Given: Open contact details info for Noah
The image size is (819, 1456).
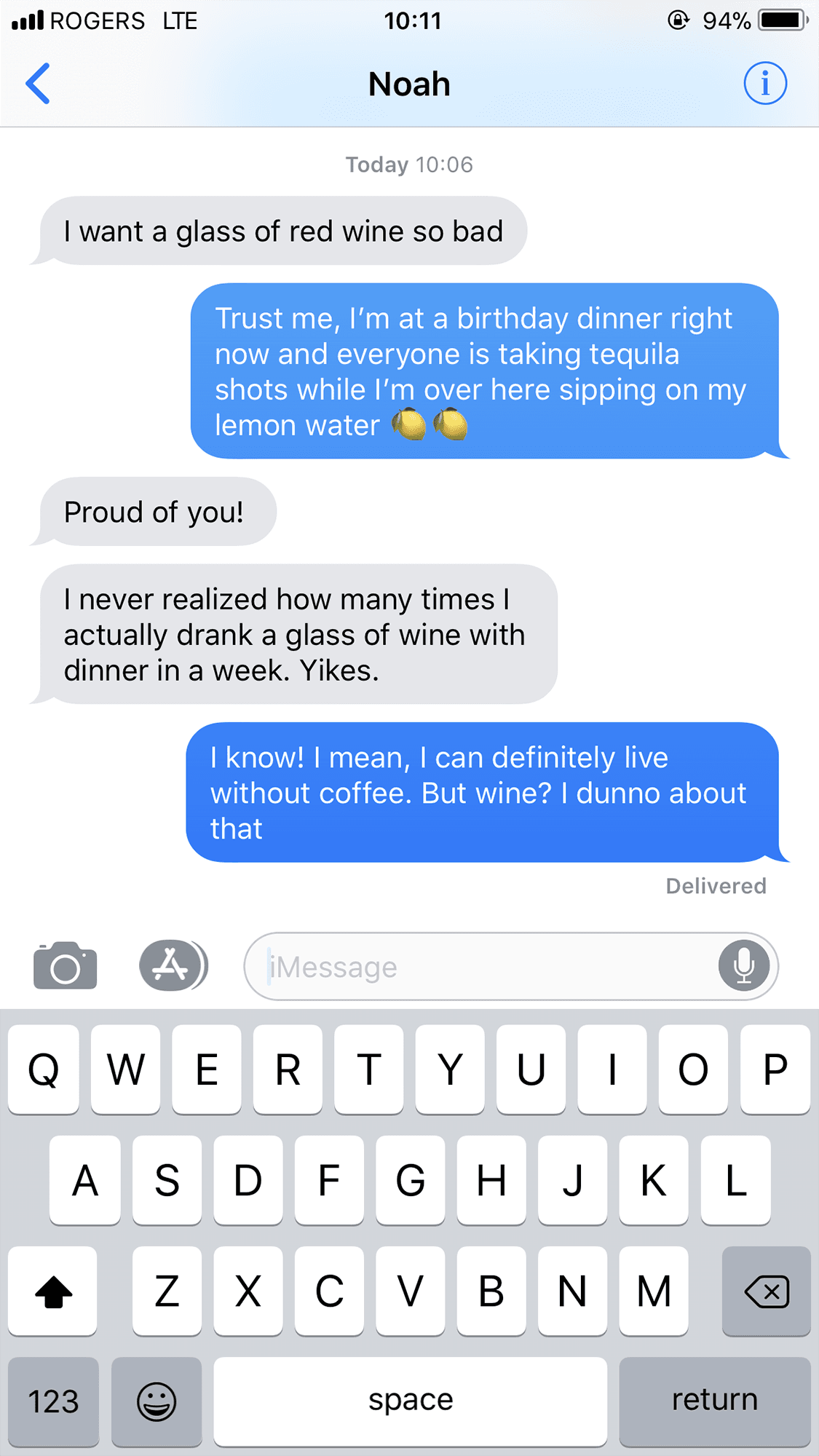Looking at the screenshot, I should point(764,84).
